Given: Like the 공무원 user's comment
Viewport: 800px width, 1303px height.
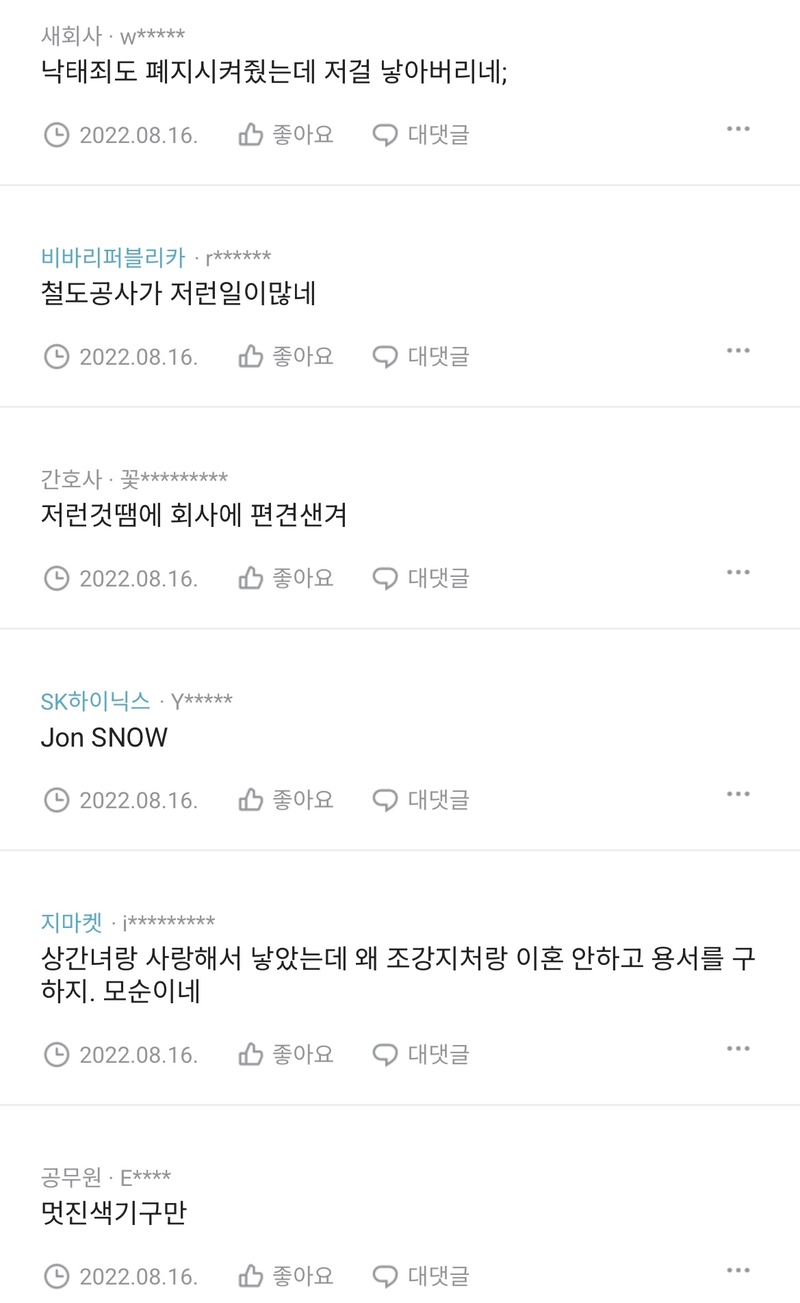Looking at the screenshot, I should pyautogui.click(x=285, y=1276).
